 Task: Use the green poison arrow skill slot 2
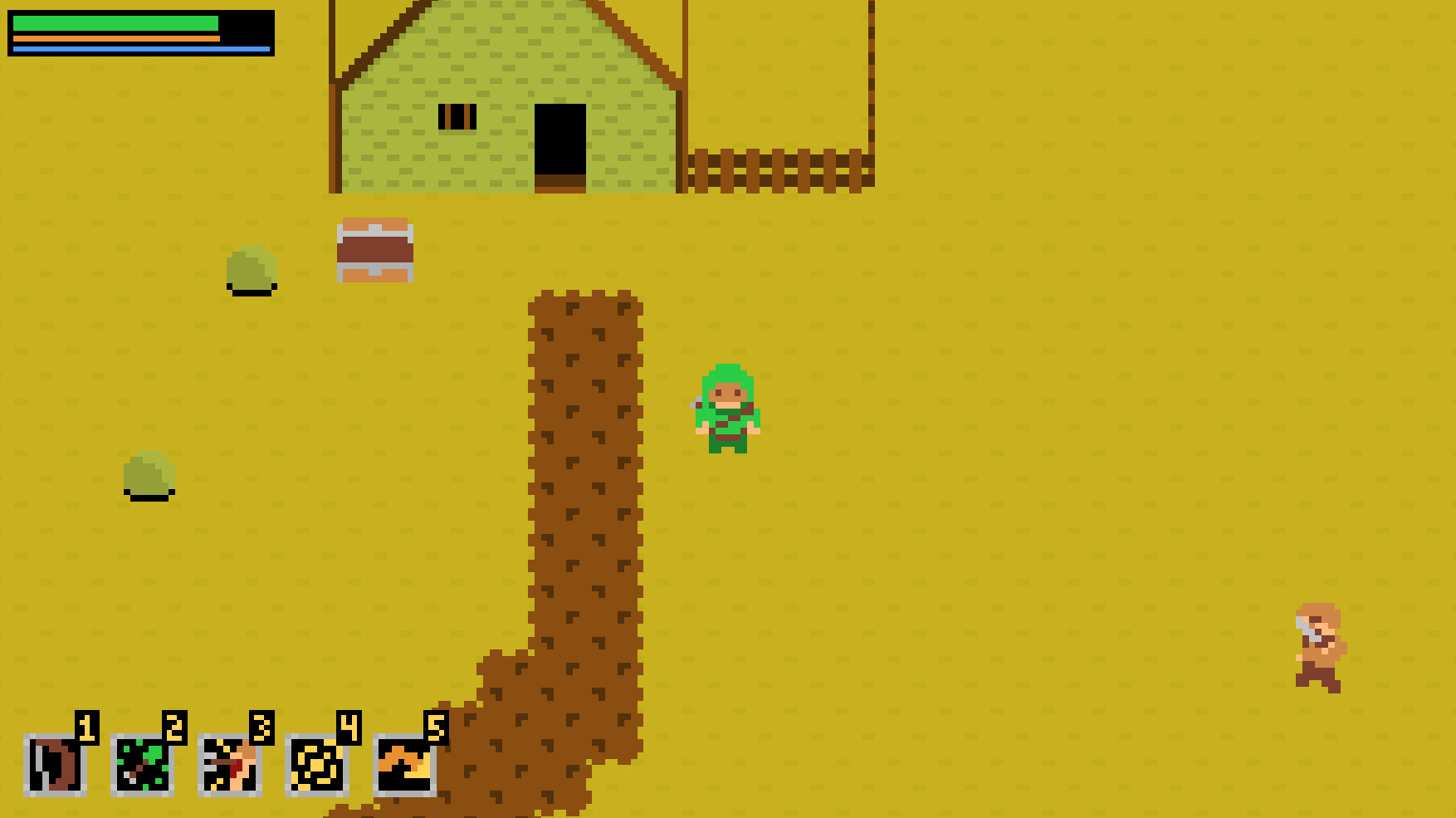point(143,765)
